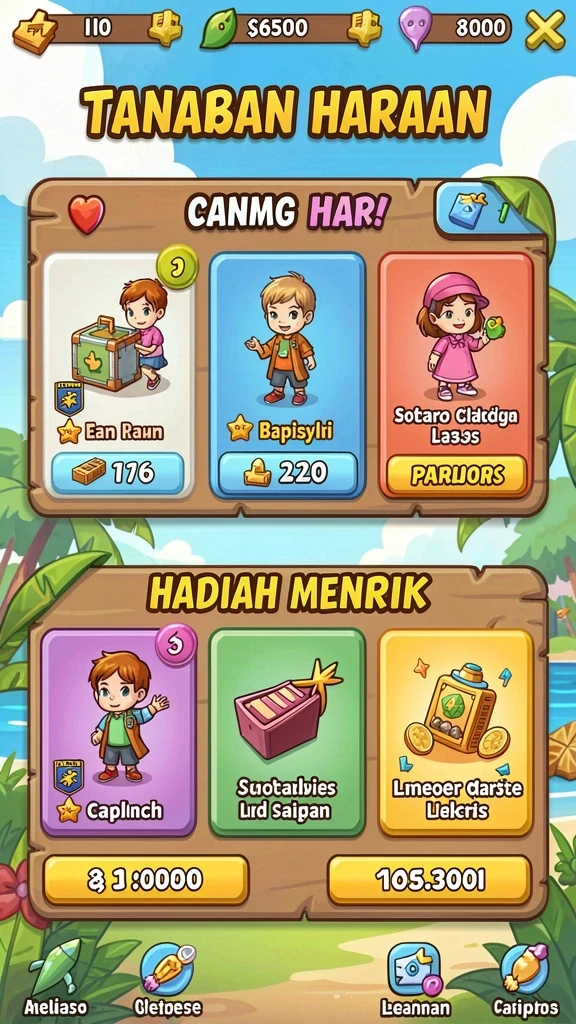This screenshot has height=1024, width=576.
Task: Add more to the $6500 leaf currency
Action: [x=364, y=29]
